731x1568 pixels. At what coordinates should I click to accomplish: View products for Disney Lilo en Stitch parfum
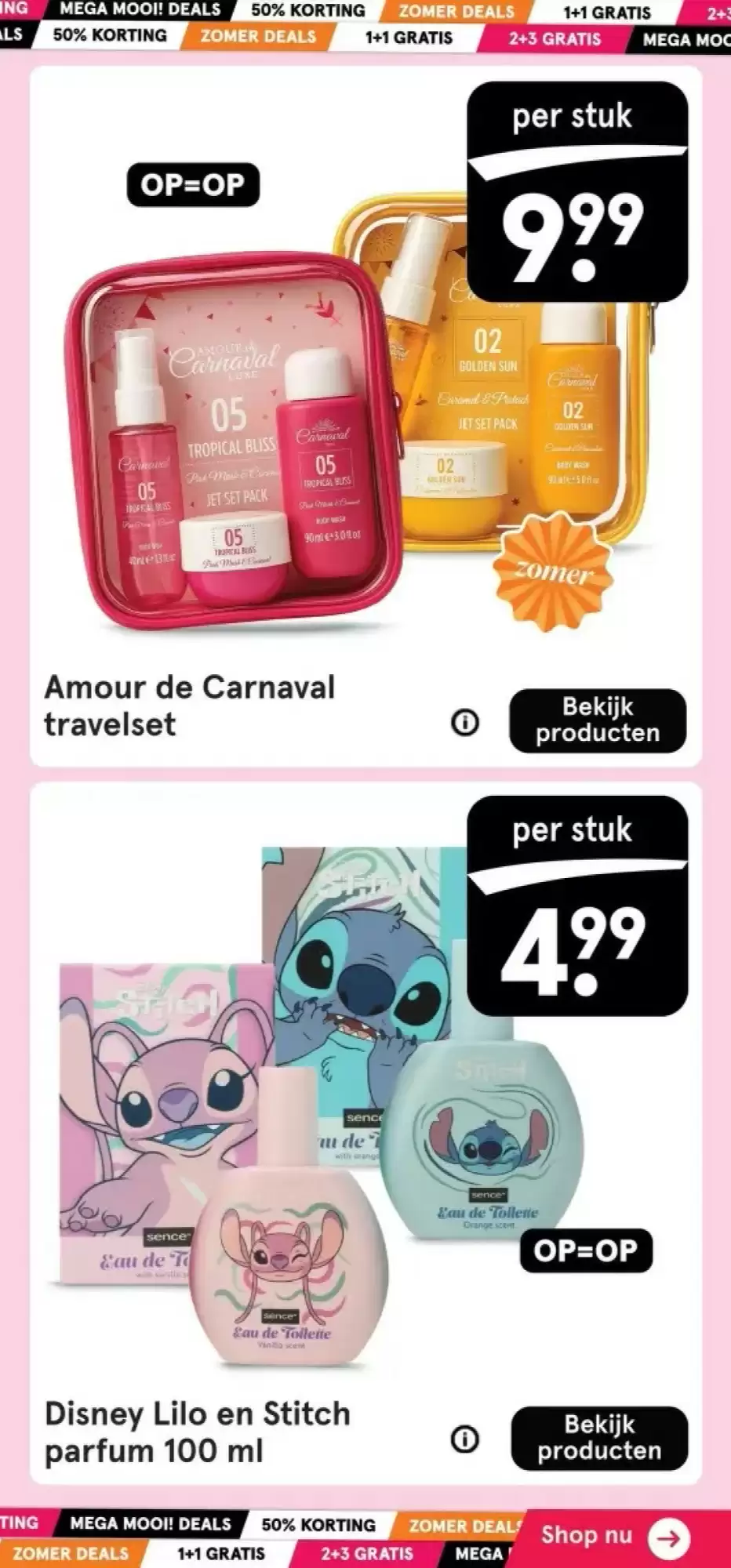[599, 1438]
